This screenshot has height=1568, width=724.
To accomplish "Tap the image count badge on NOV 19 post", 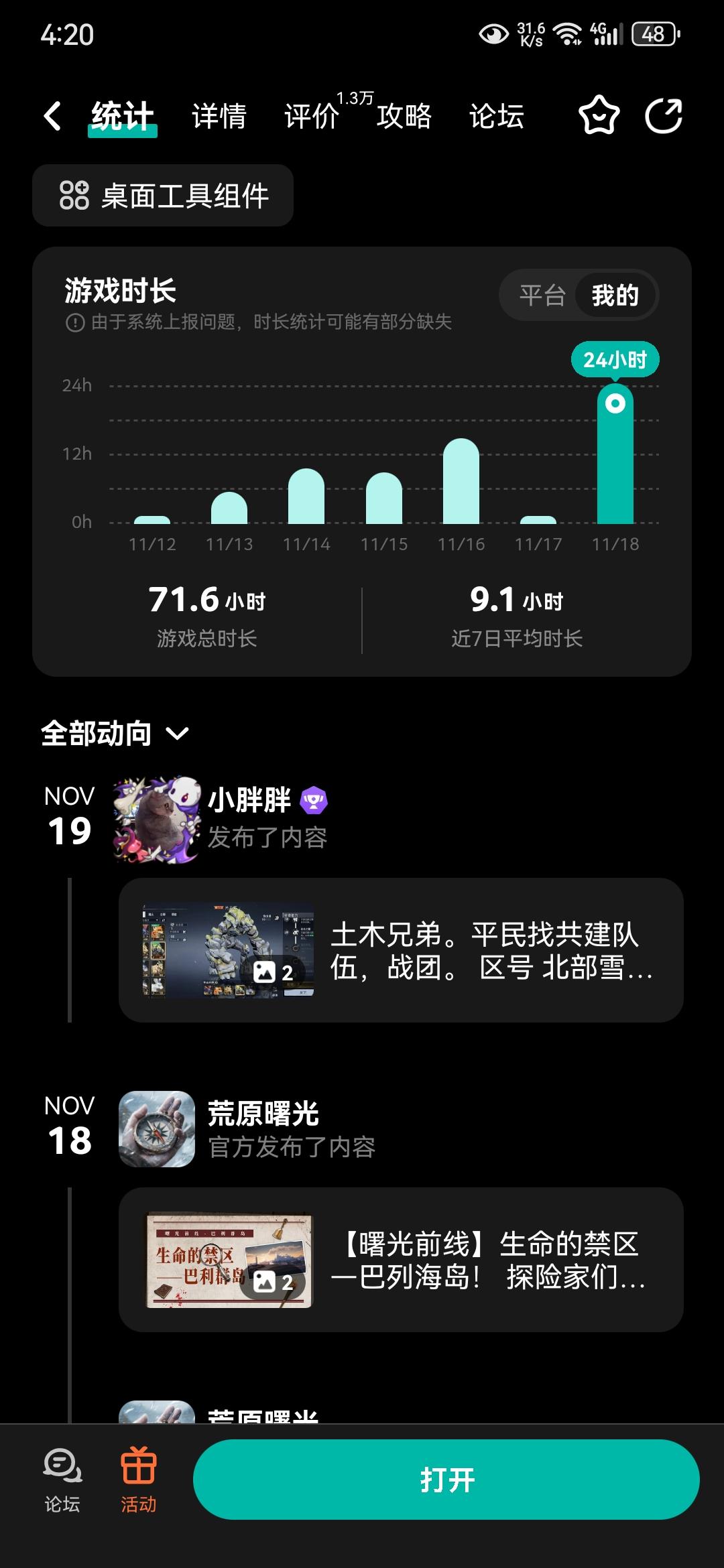I will (268, 969).
